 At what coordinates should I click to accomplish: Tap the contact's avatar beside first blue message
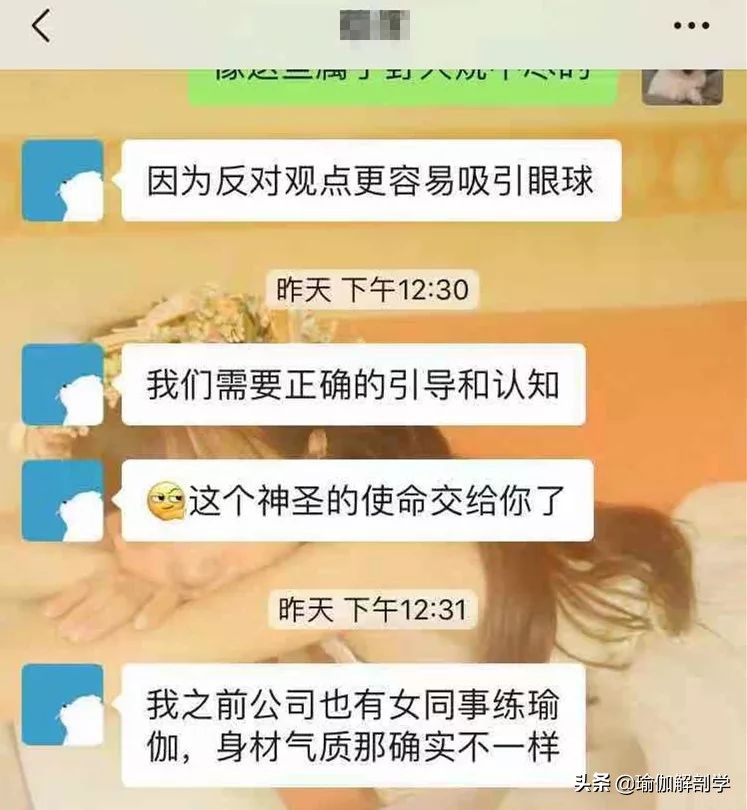(62, 180)
